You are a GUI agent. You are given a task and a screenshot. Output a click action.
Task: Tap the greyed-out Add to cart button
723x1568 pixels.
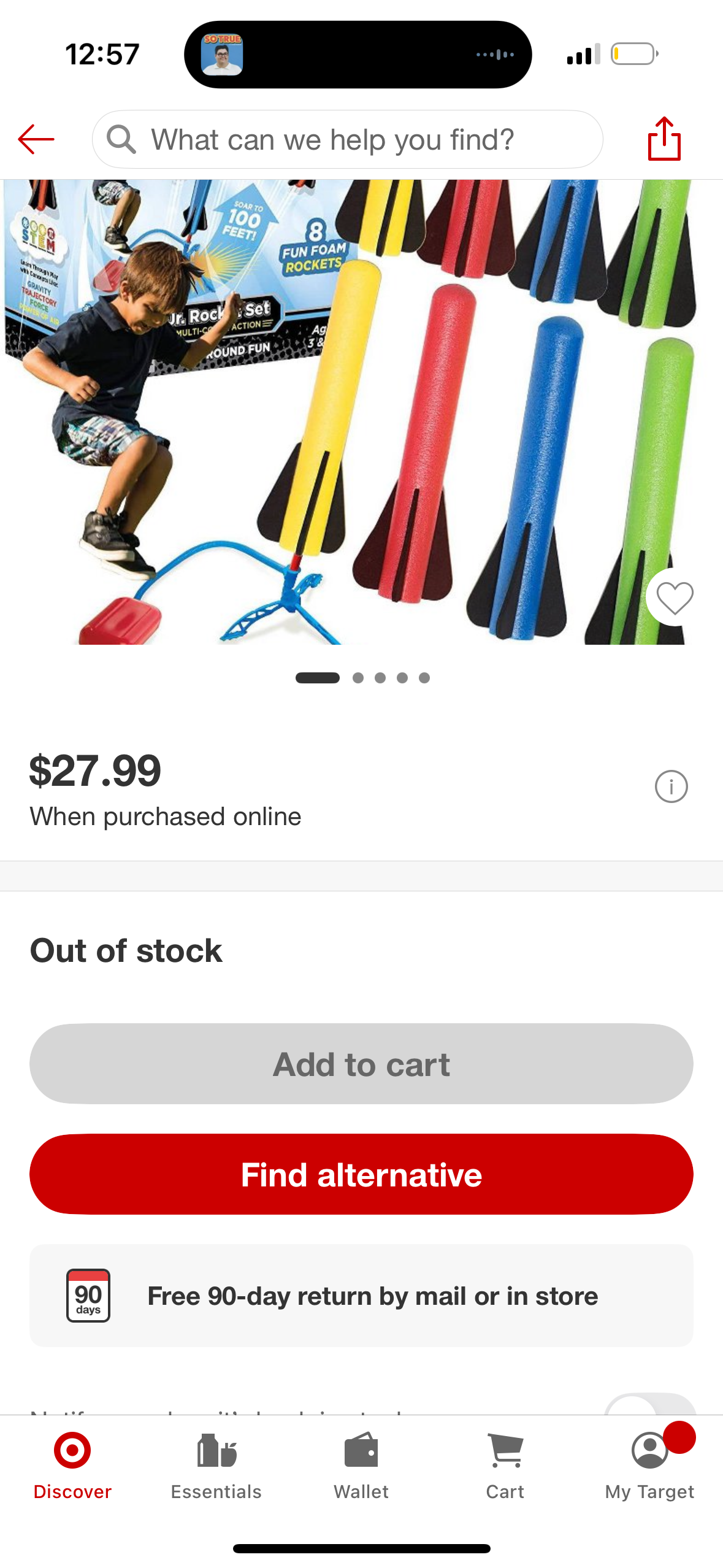click(x=361, y=1064)
